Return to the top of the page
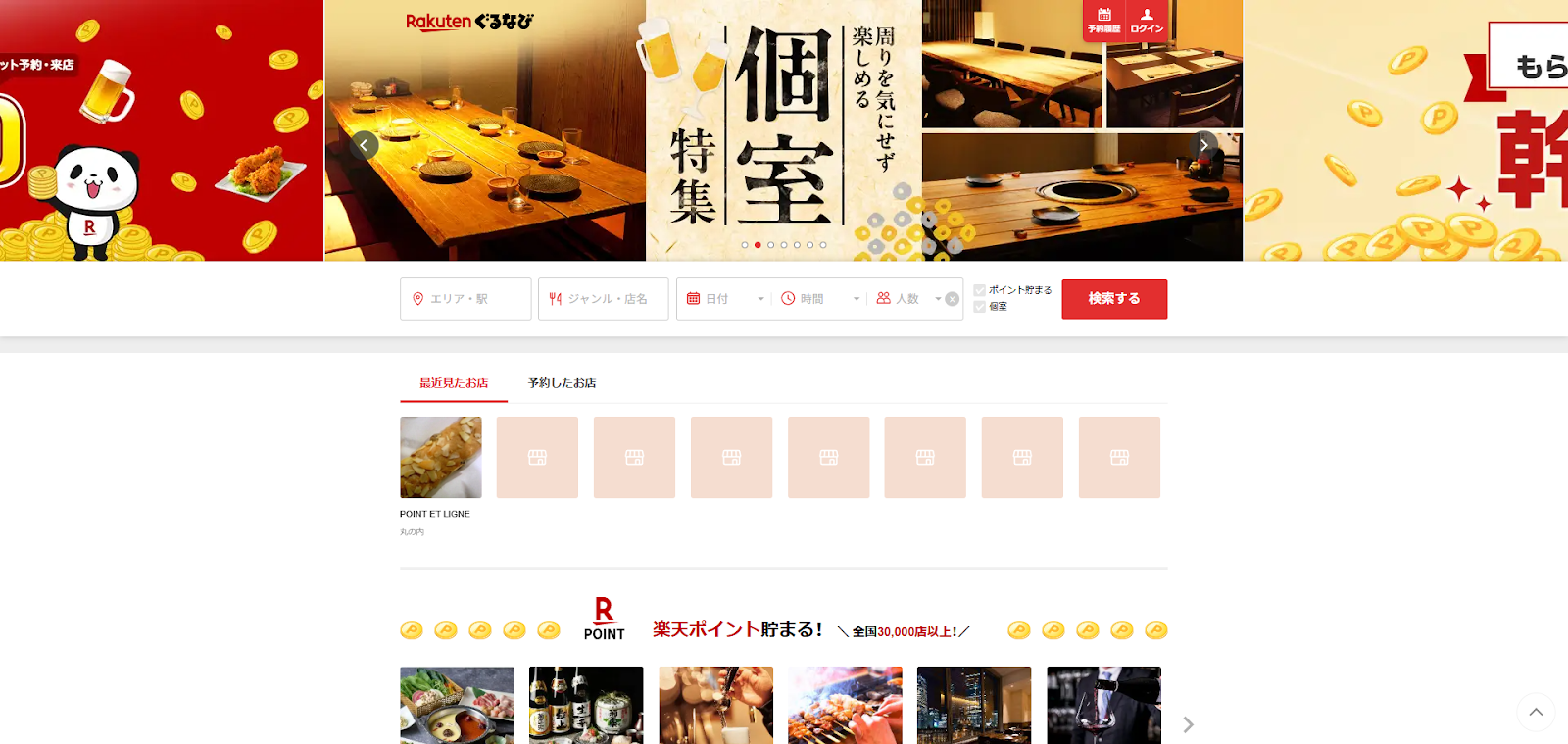The width and height of the screenshot is (1568, 744). click(x=1536, y=712)
